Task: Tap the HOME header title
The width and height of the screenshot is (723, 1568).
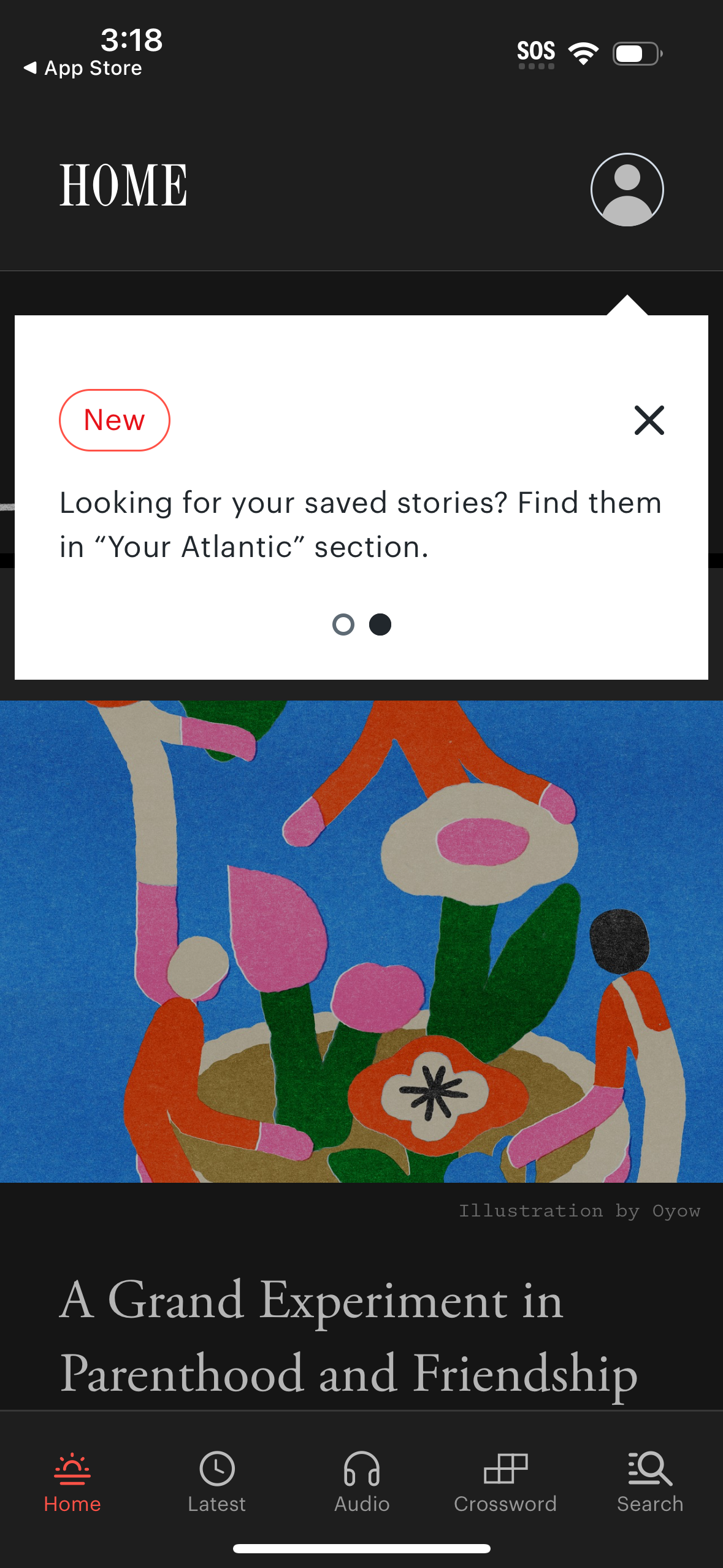Action: coord(122,184)
